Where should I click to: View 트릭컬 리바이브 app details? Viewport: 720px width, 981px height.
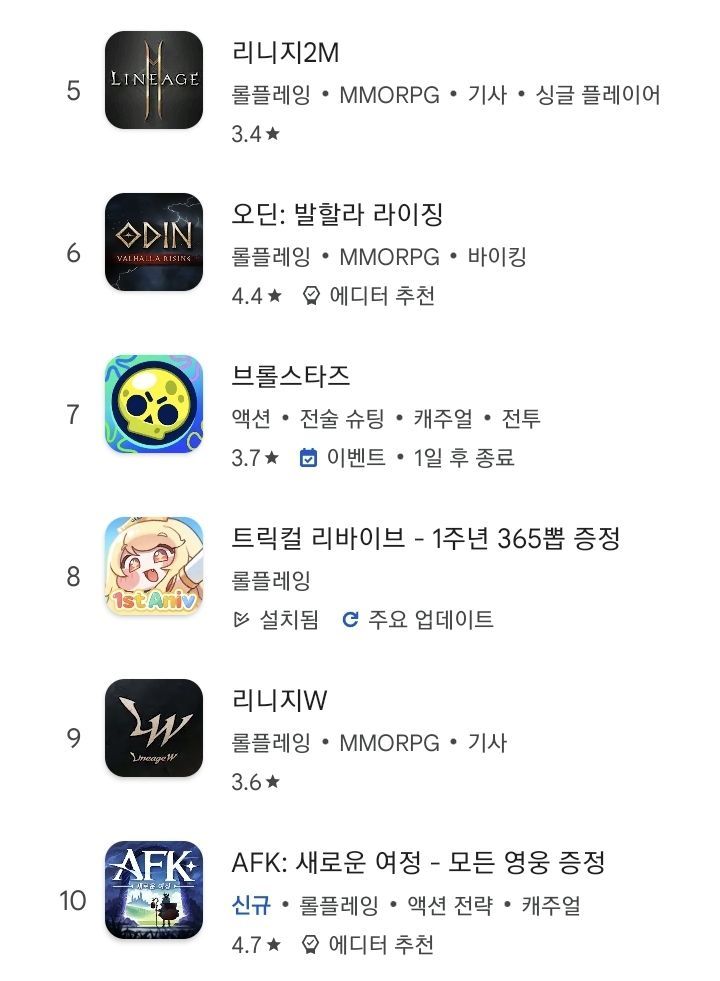point(425,539)
